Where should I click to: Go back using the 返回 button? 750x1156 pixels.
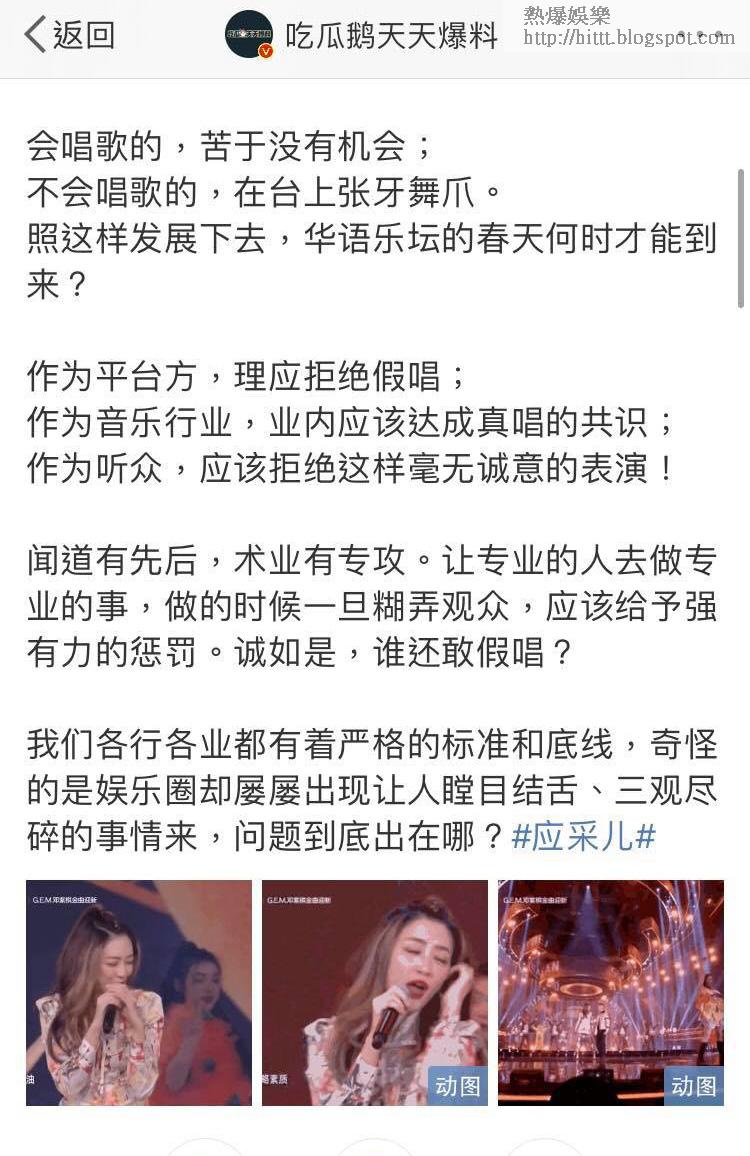69,35
